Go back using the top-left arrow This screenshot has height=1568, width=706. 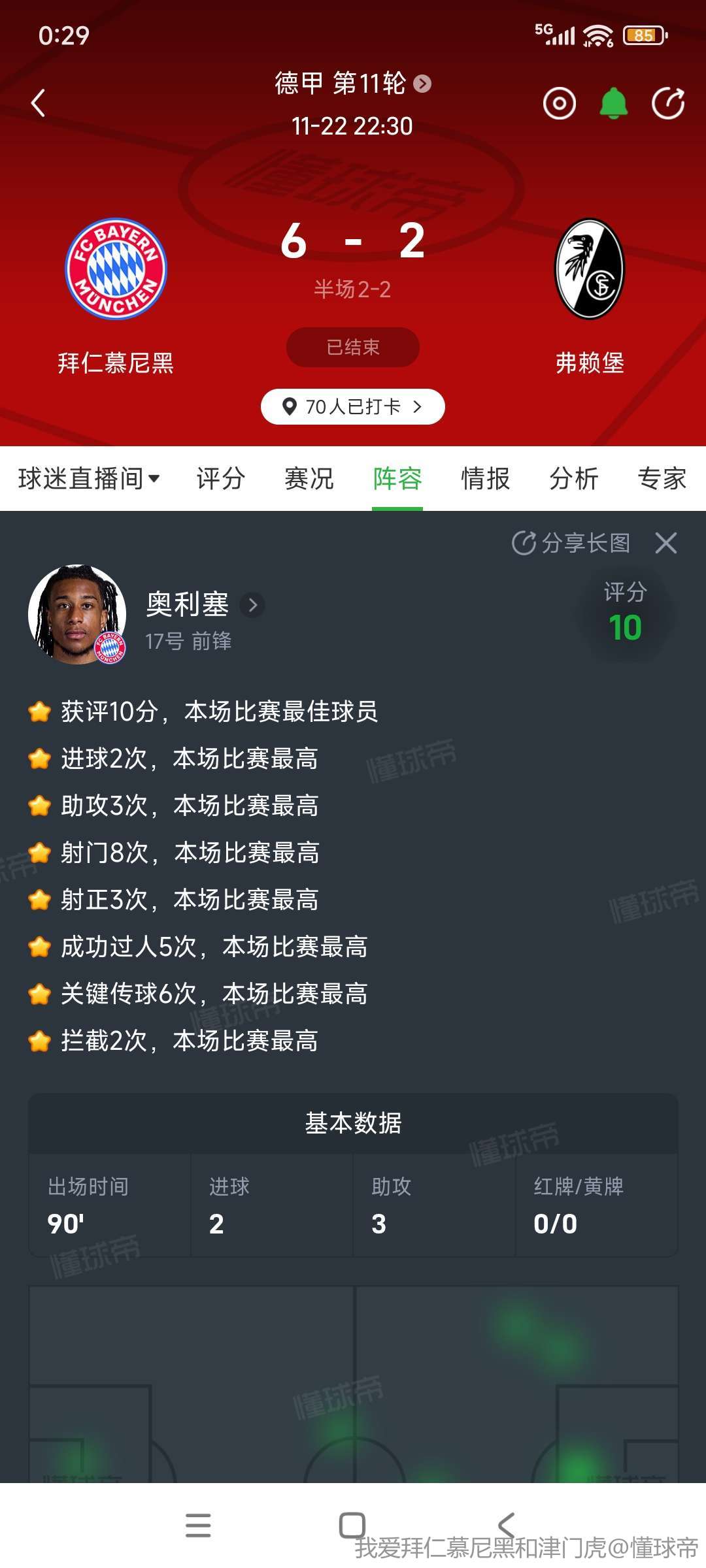click(39, 103)
